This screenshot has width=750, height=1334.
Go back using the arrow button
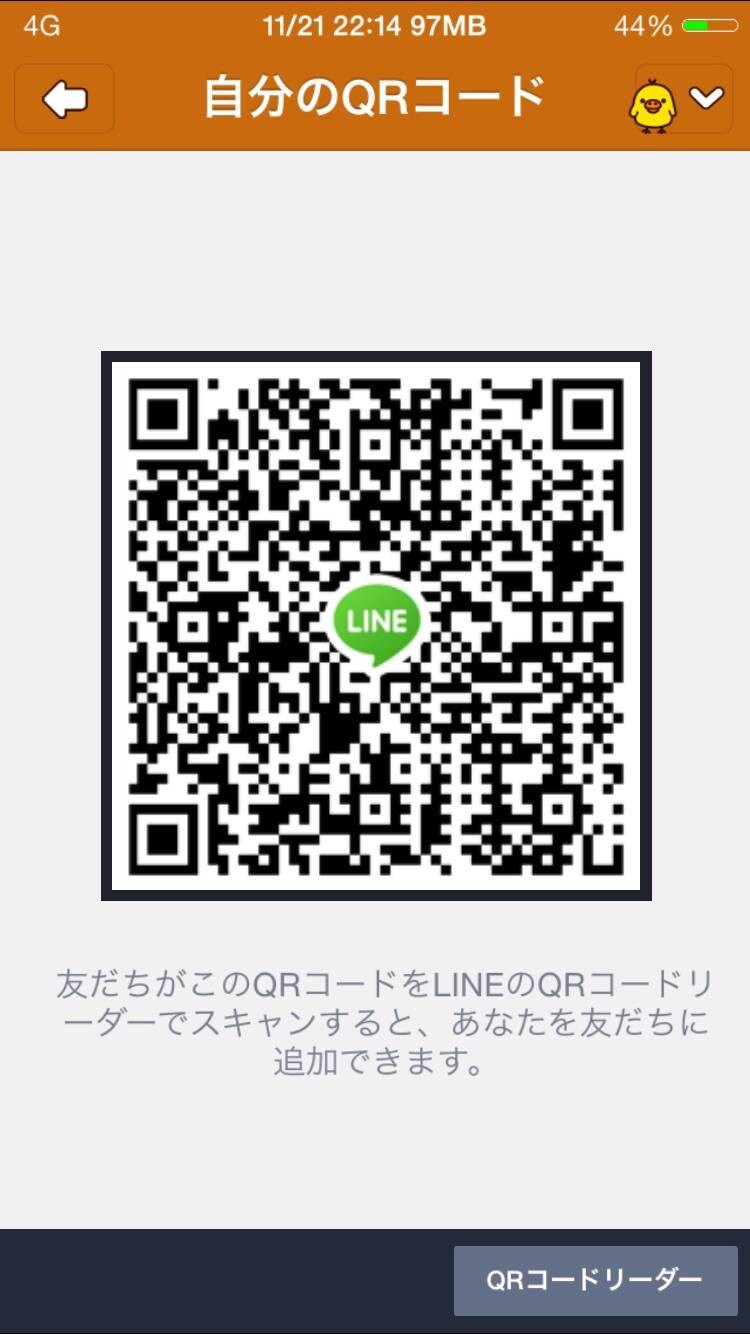click(x=65, y=99)
